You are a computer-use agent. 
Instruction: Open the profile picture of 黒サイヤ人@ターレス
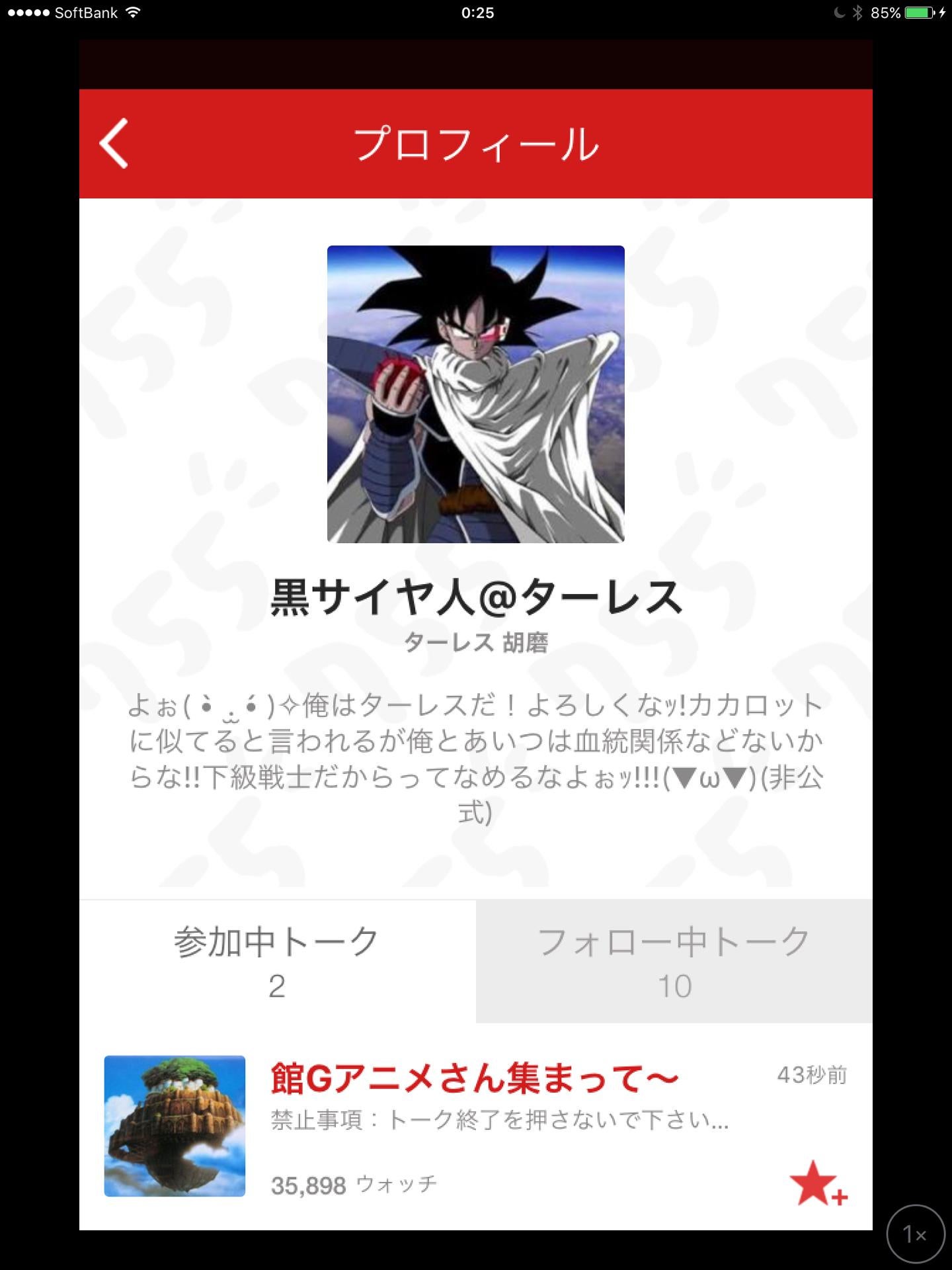tap(475, 394)
